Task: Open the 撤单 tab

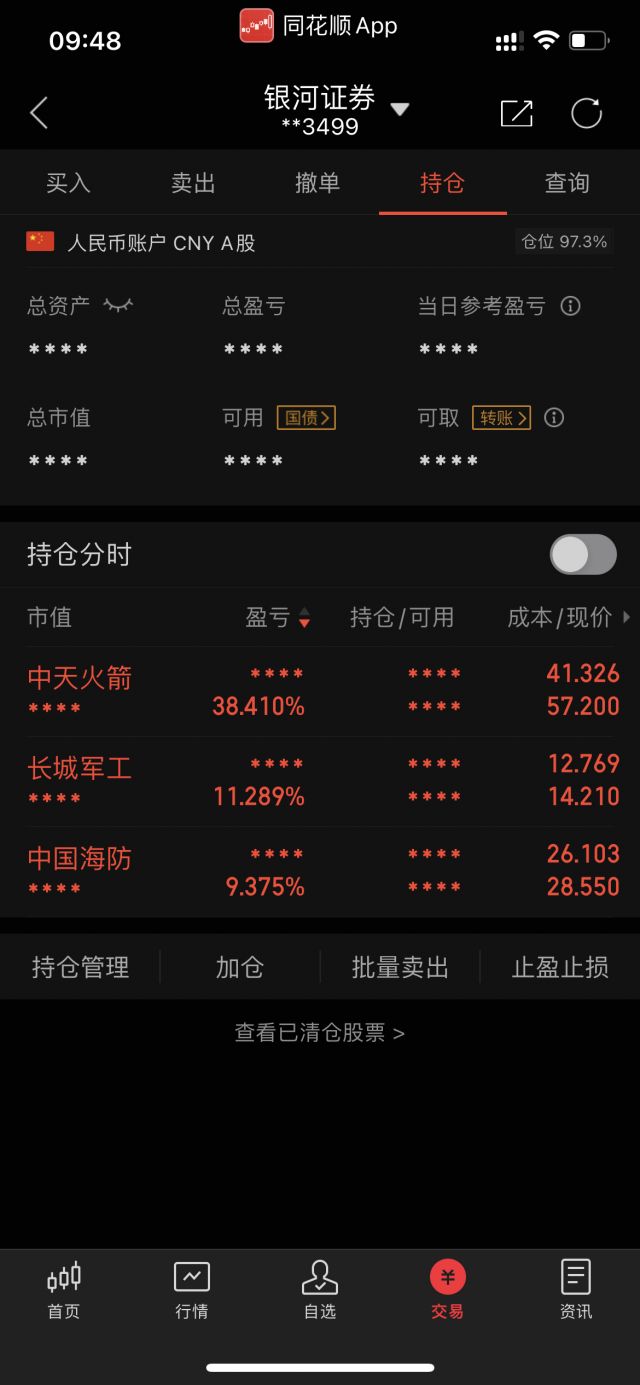Action: point(317,183)
